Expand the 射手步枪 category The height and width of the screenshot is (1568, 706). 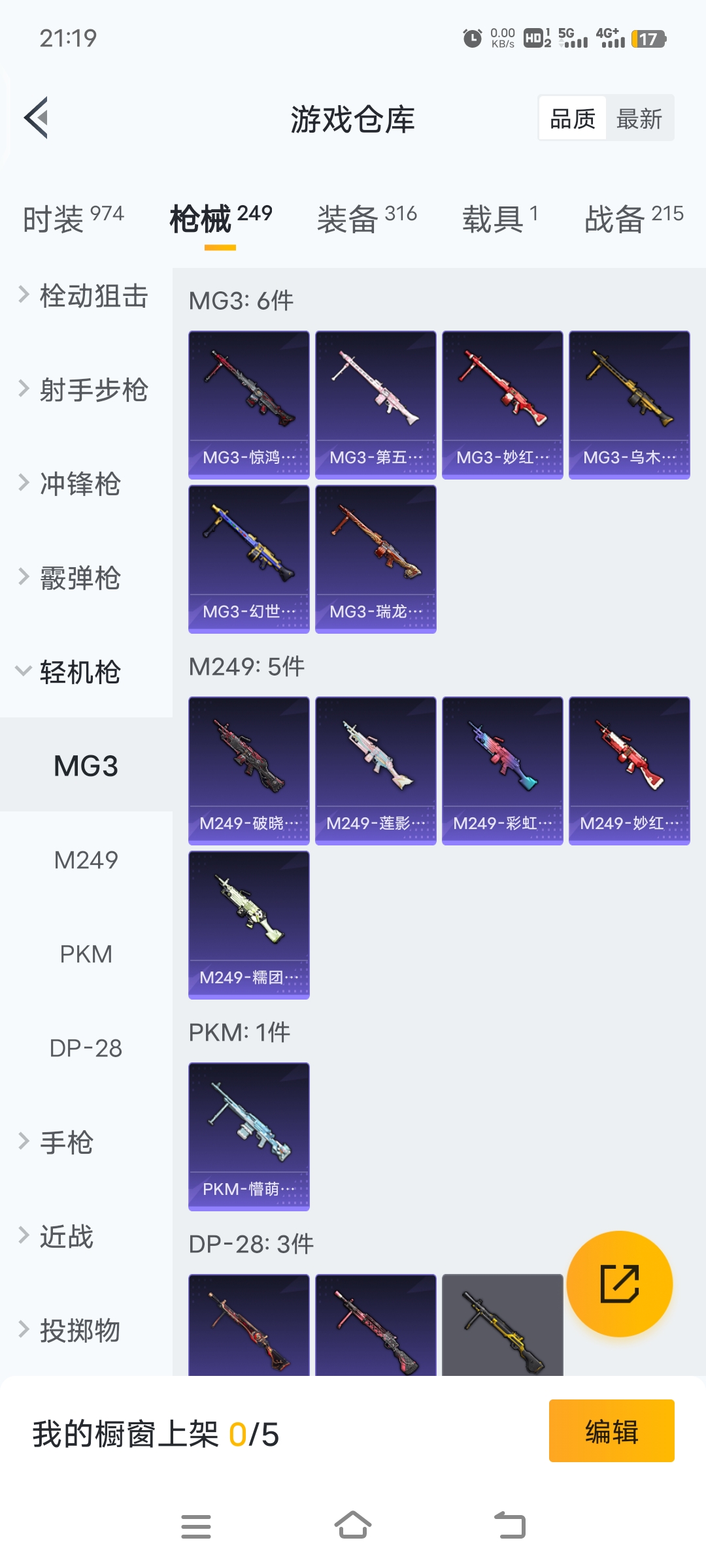coord(85,390)
